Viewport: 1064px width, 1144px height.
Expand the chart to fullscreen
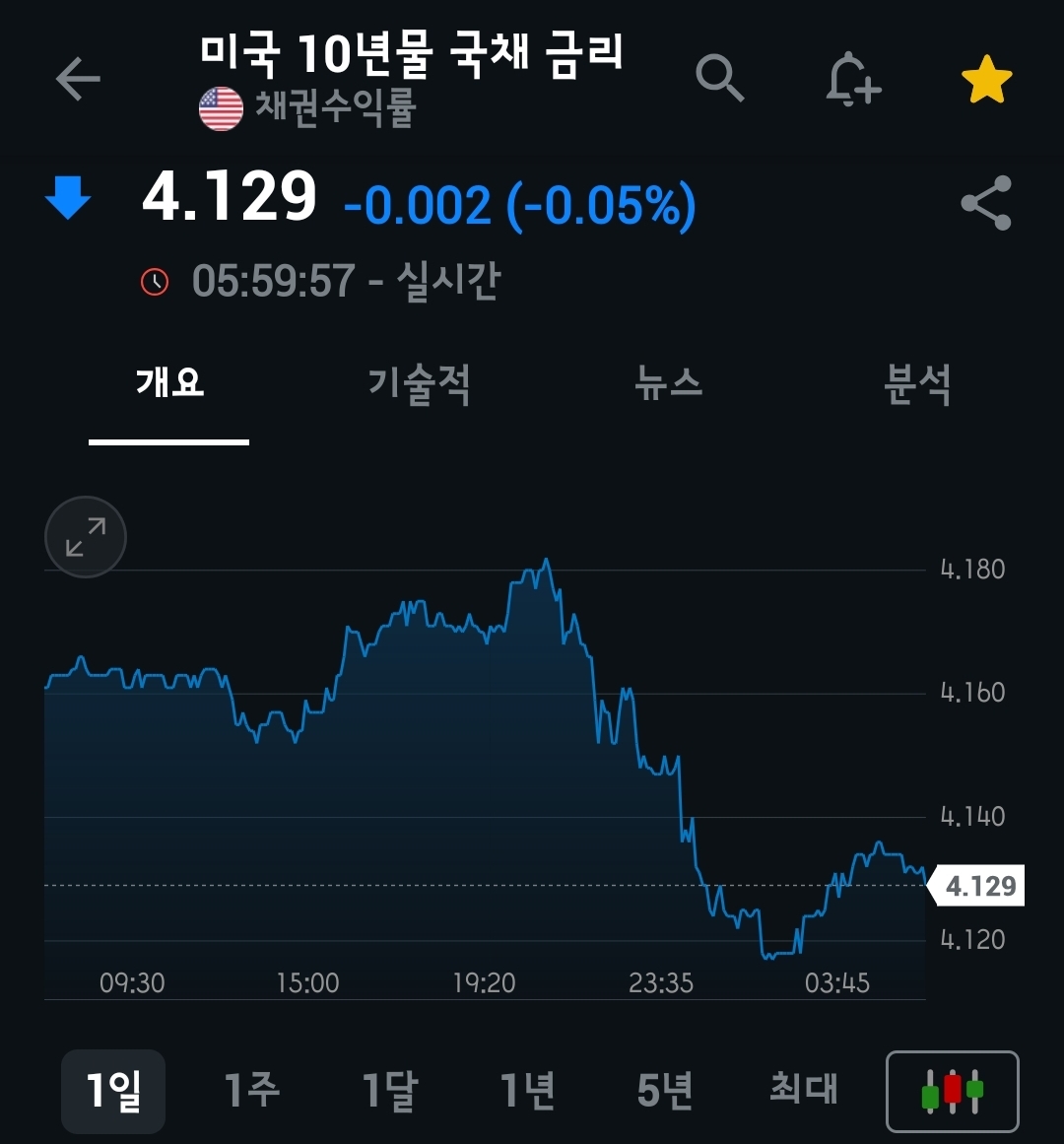pos(86,537)
